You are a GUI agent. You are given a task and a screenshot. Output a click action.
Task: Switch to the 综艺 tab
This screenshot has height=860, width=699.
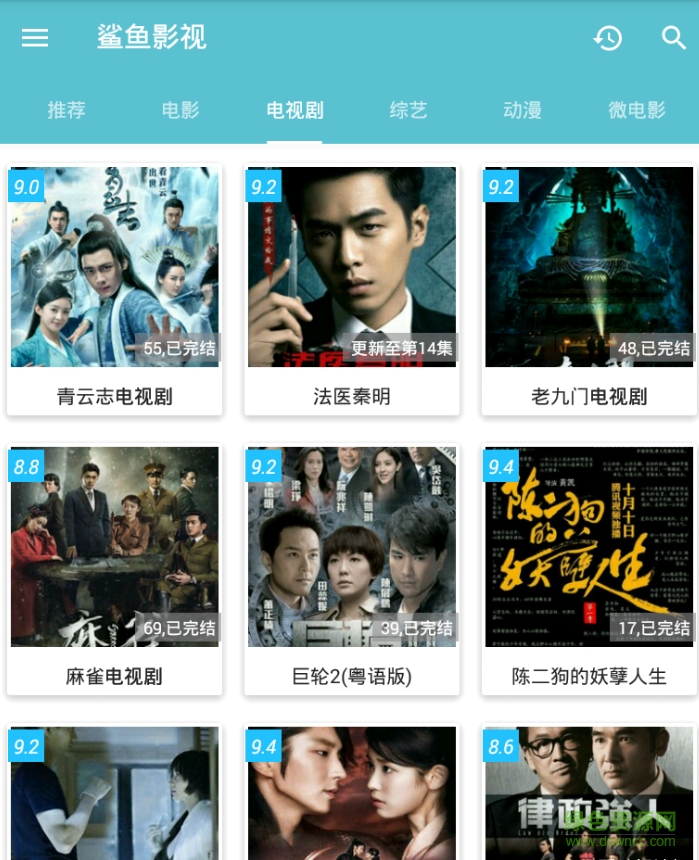(x=408, y=110)
